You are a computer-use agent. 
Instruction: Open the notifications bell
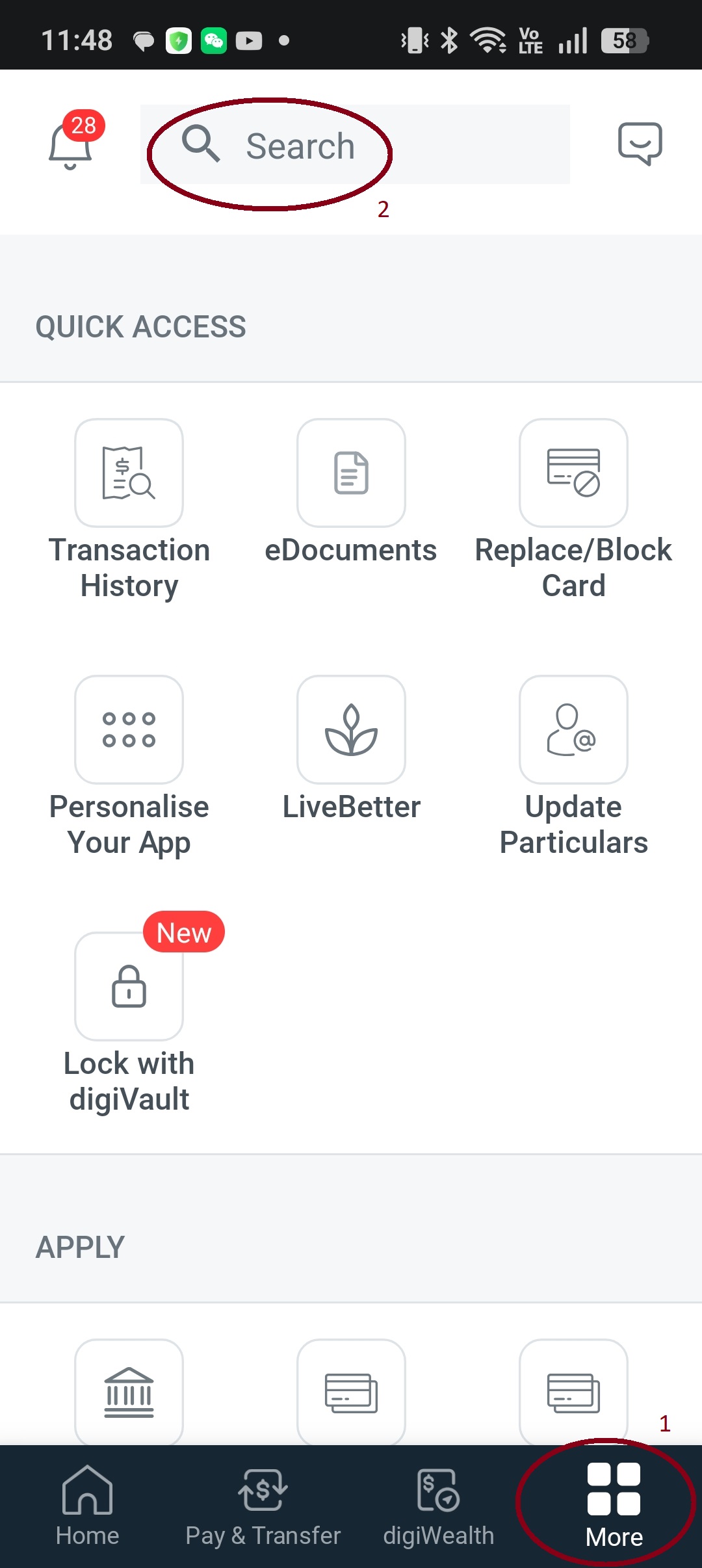(71, 142)
